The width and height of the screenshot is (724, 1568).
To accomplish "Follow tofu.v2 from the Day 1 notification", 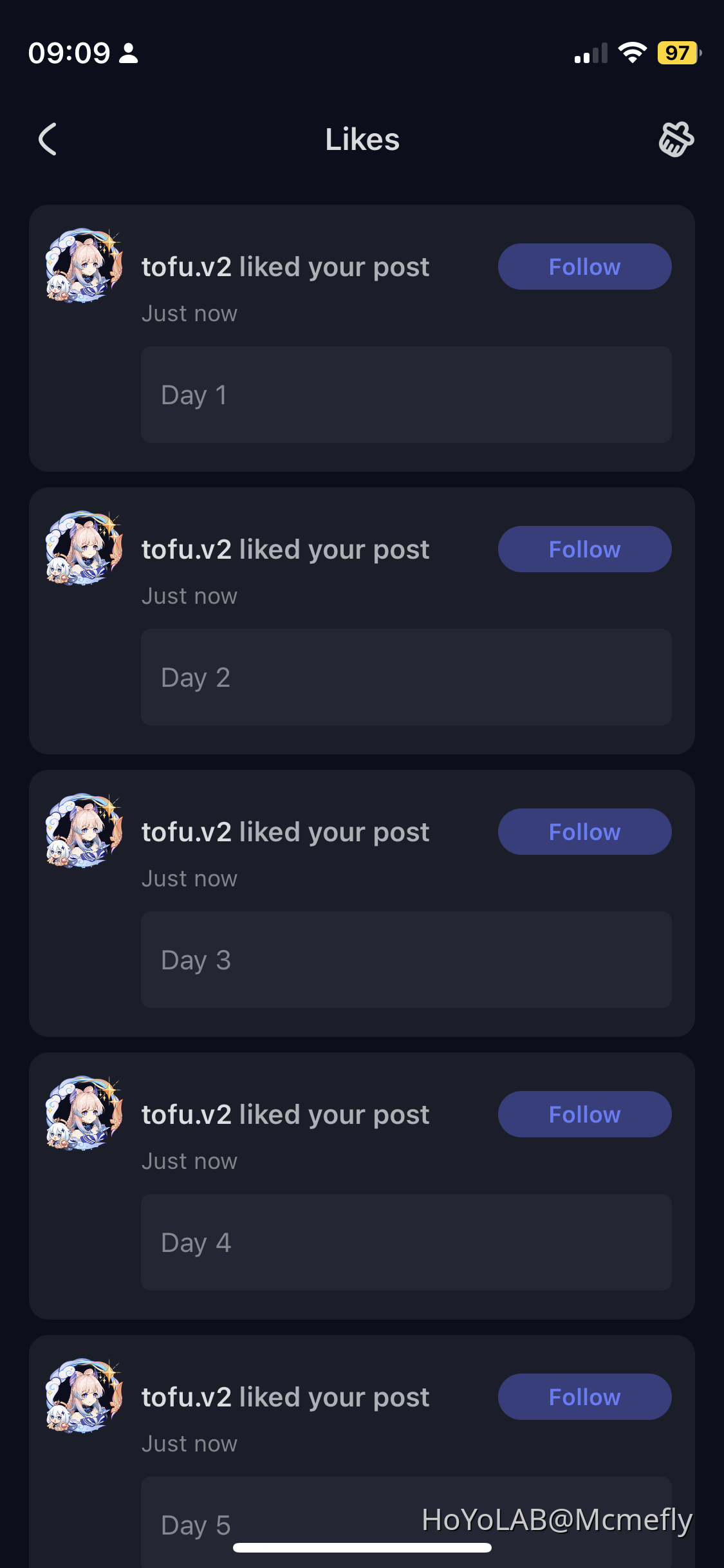I will coord(584,266).
